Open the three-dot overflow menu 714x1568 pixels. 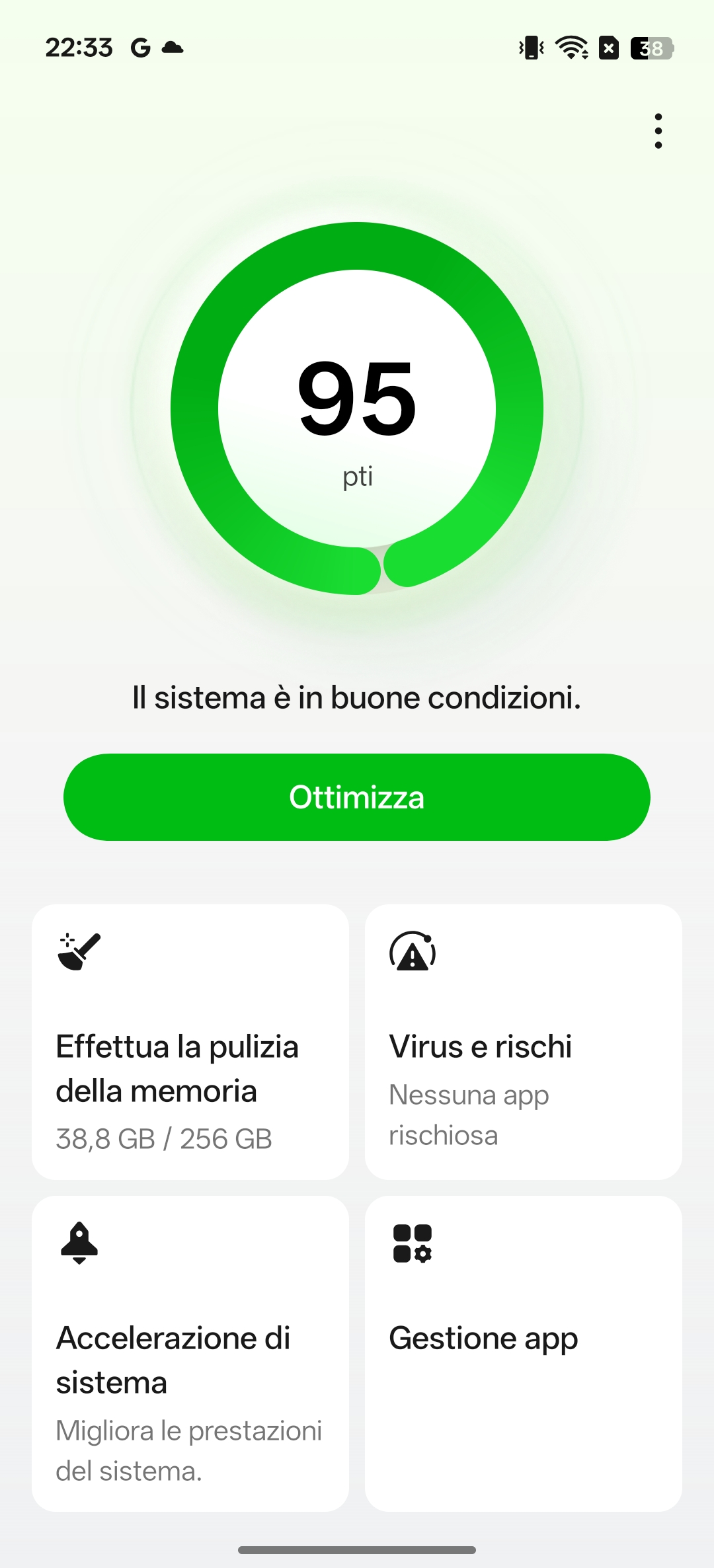point(658,131)
